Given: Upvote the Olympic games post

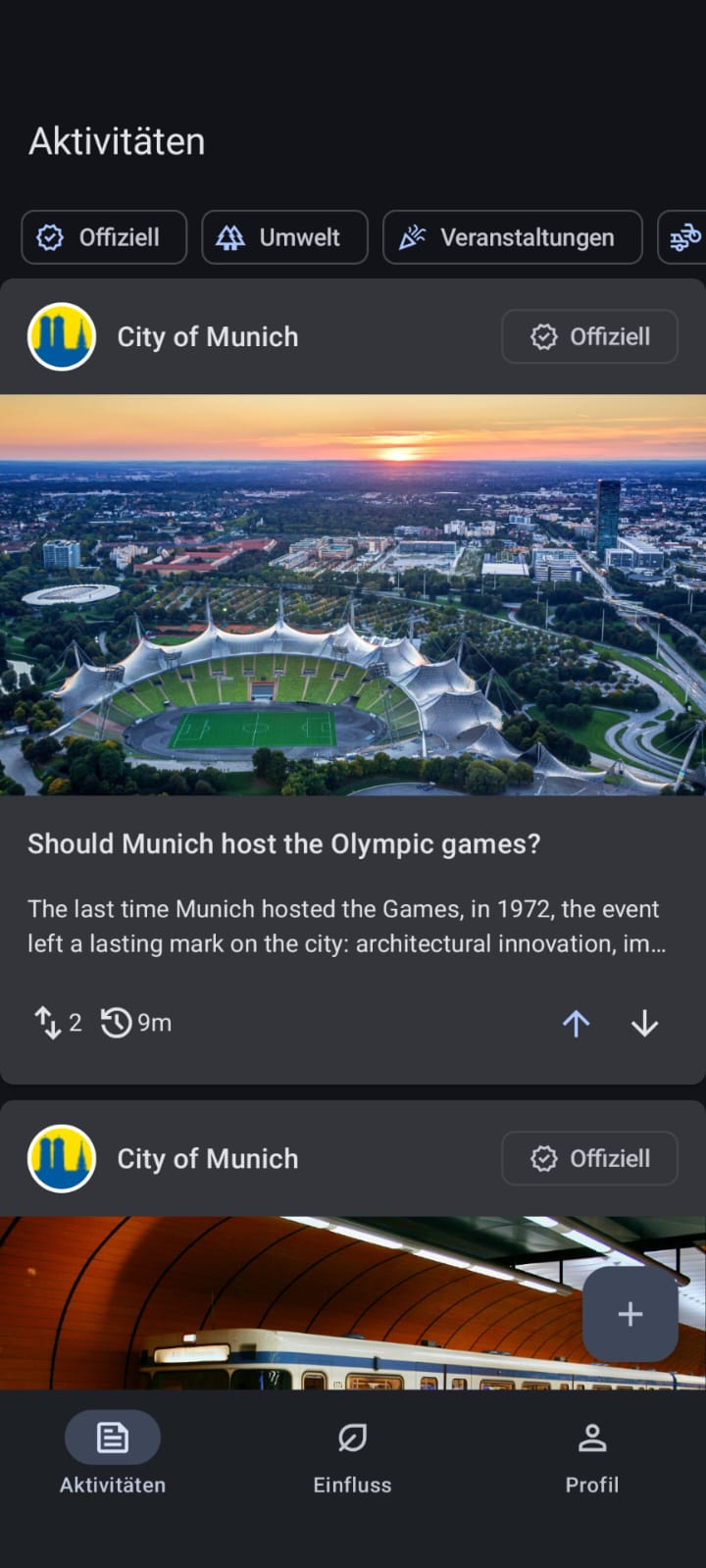Looking at the screenshot, I should click(577, 1024).
